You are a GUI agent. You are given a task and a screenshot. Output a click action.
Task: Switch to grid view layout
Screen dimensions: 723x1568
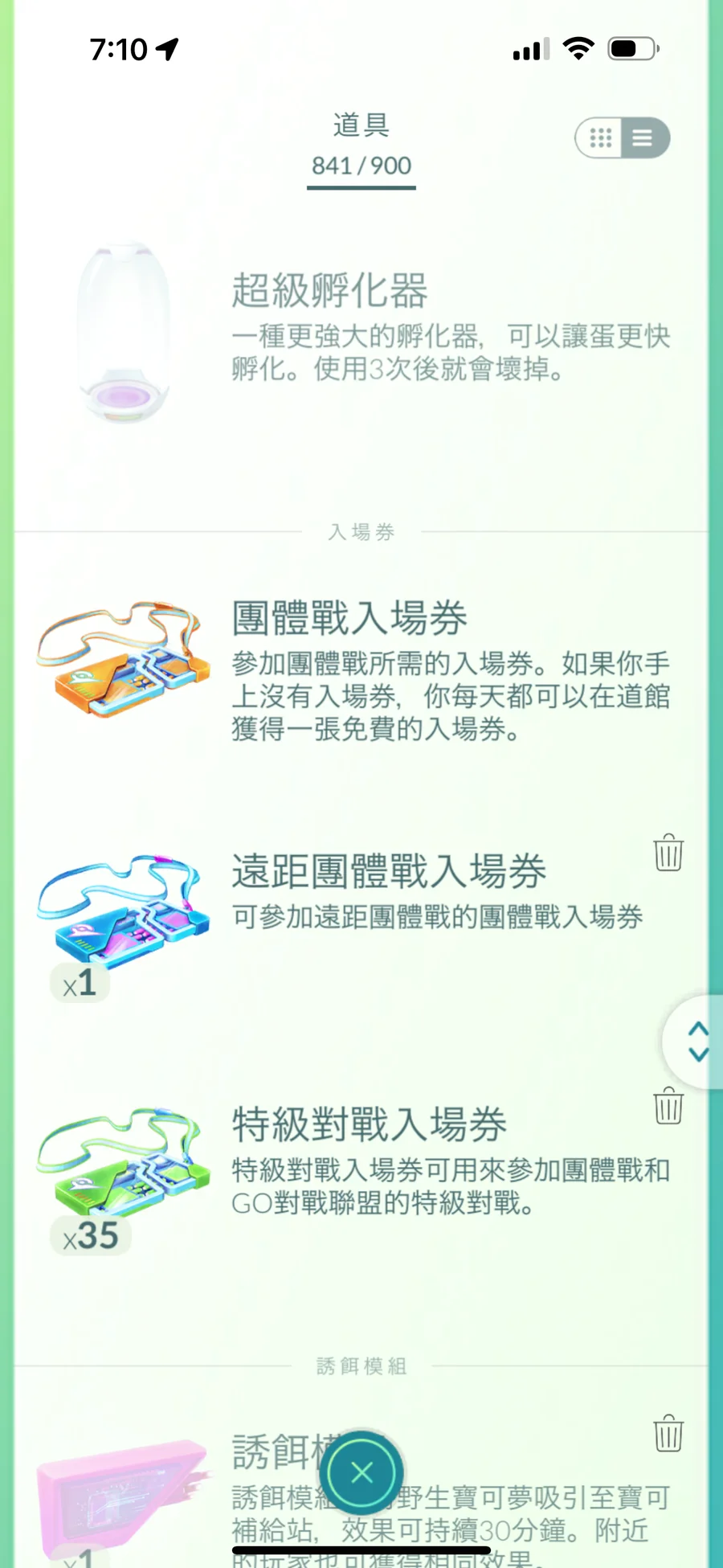pos(600,138)
